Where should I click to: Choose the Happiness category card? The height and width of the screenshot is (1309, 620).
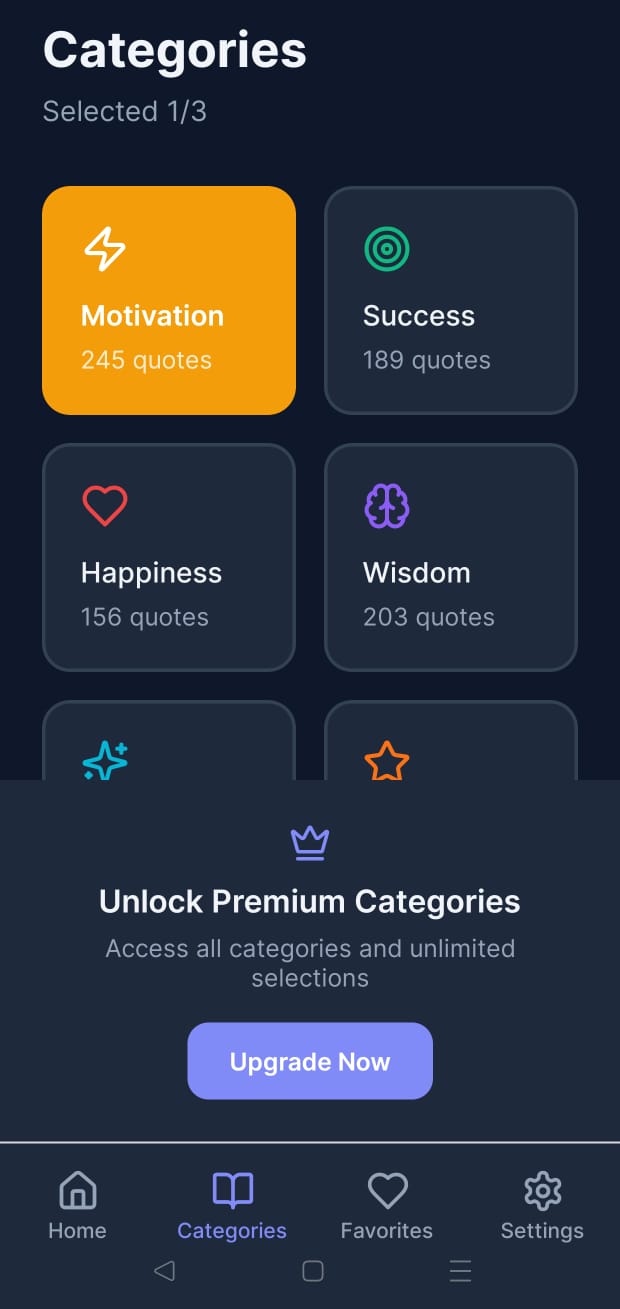169,557
